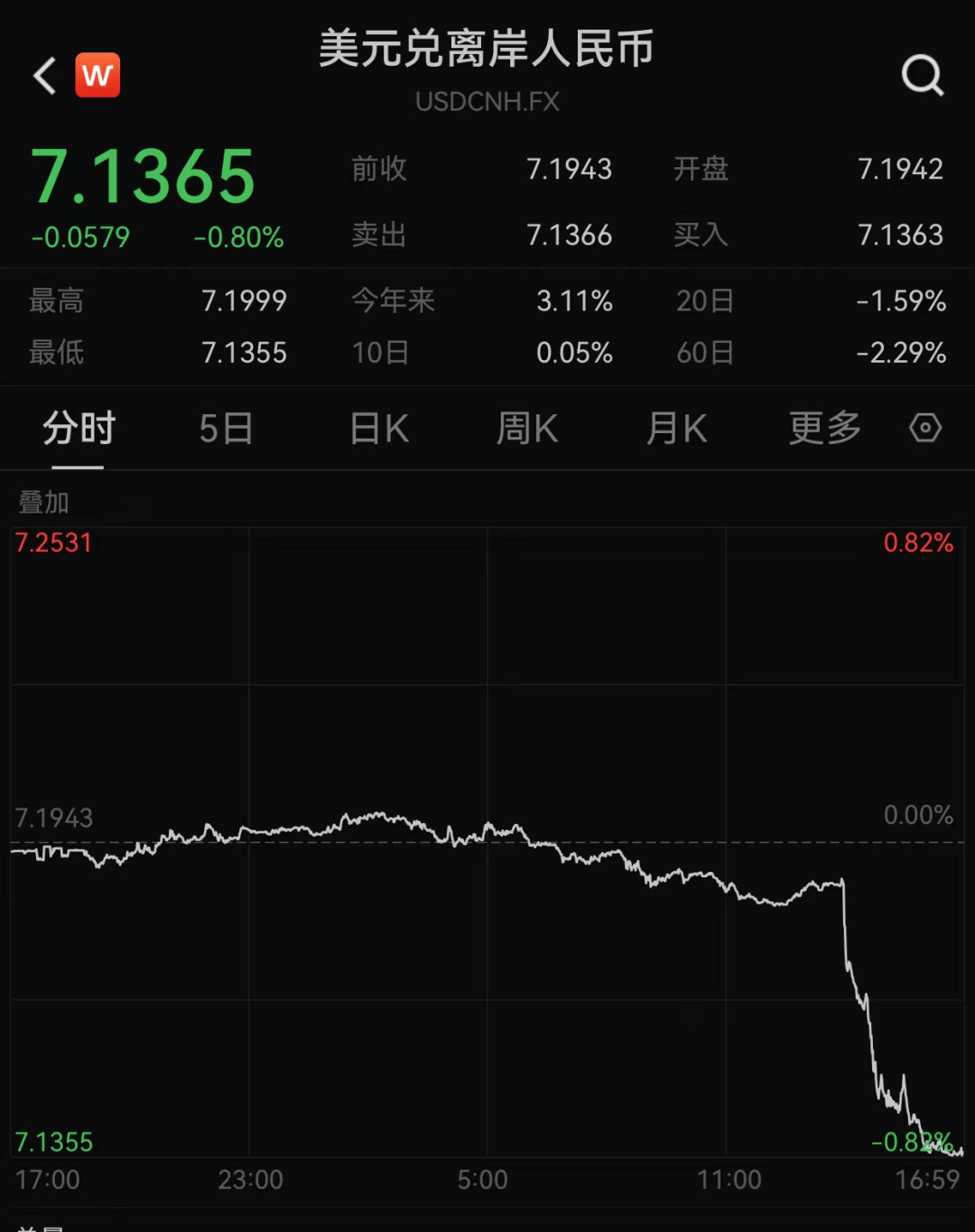Click the 0.00% baseline label

pyautogui.click(x=918, y=814)
